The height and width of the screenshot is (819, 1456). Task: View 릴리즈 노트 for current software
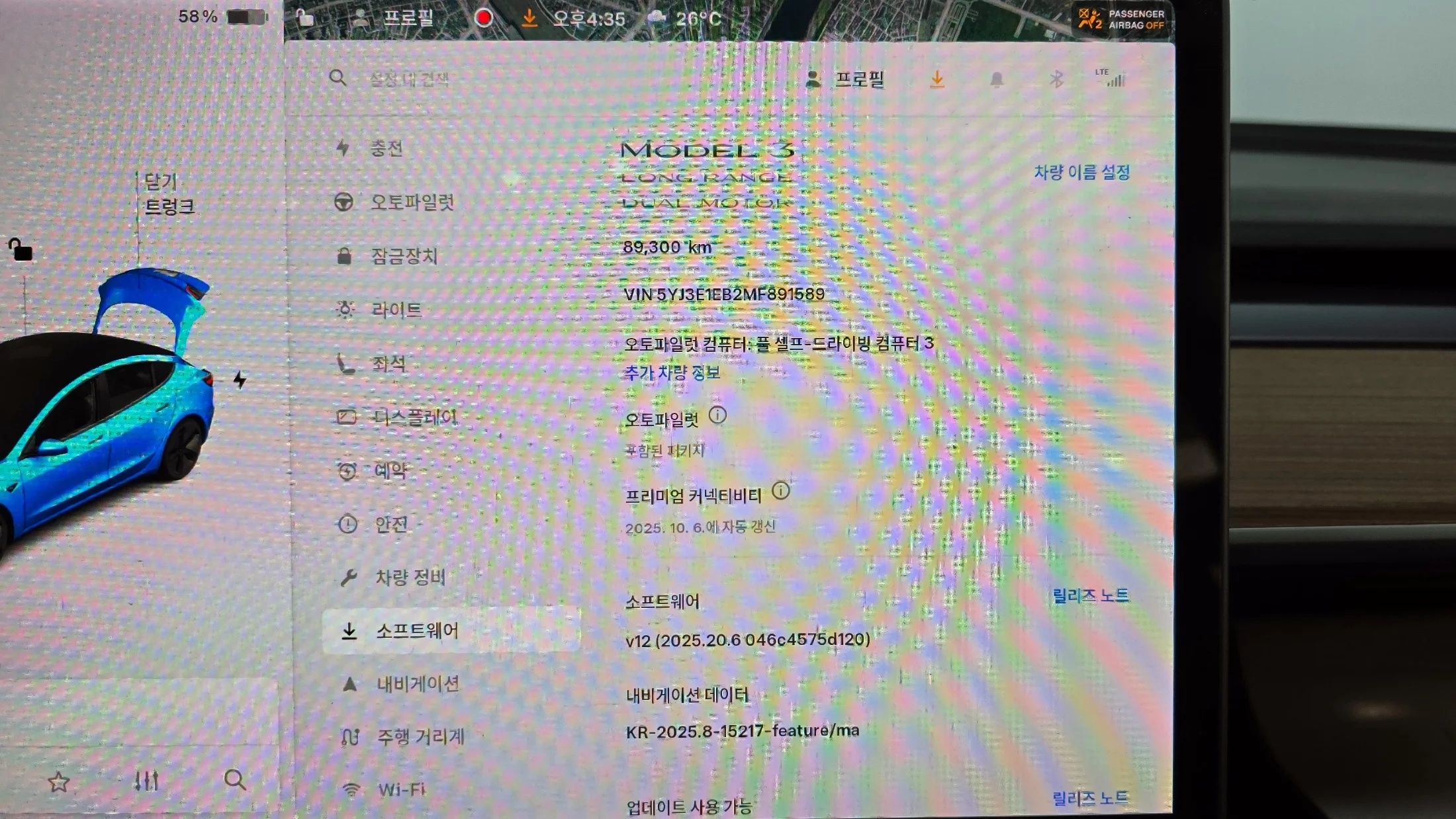[1090, 595]
